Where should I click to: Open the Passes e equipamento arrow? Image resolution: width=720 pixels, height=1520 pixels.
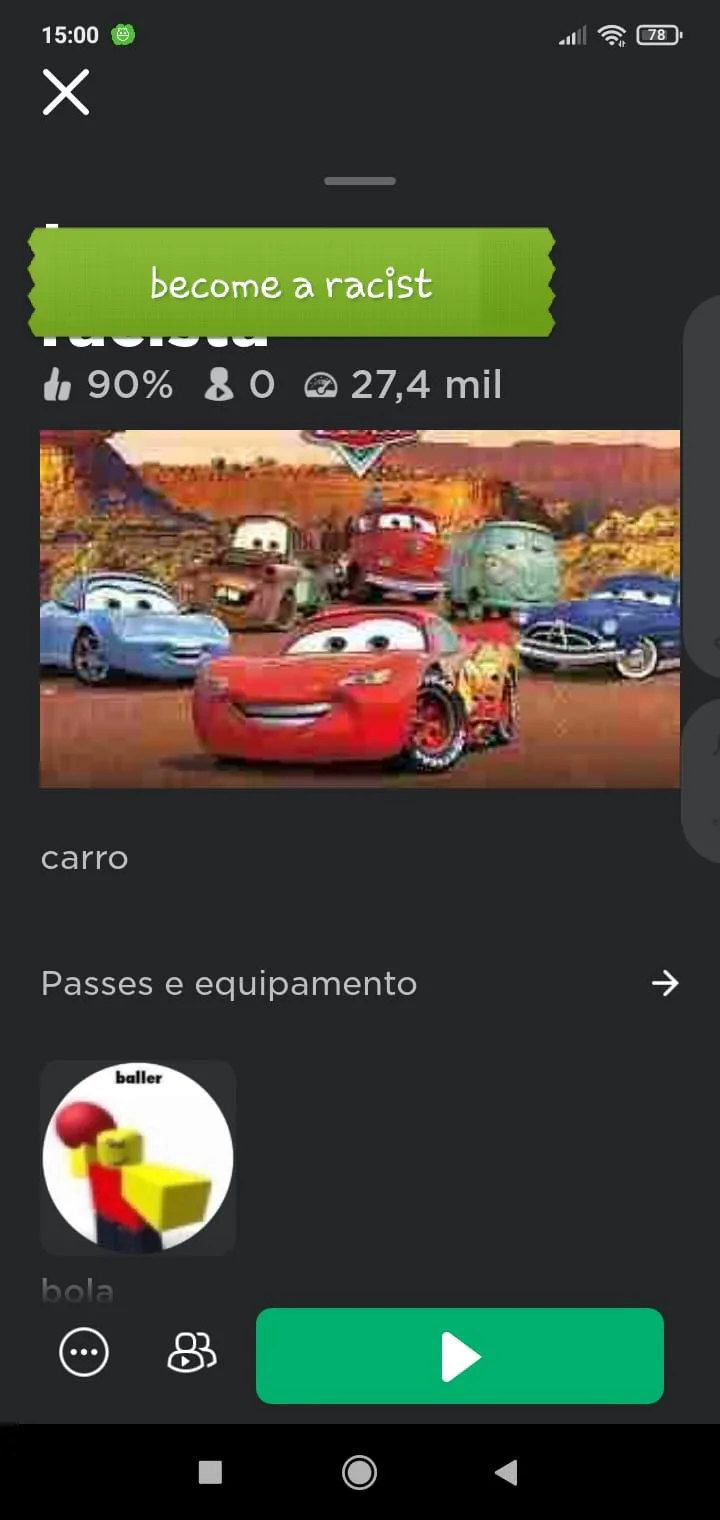tap(665, 983)
